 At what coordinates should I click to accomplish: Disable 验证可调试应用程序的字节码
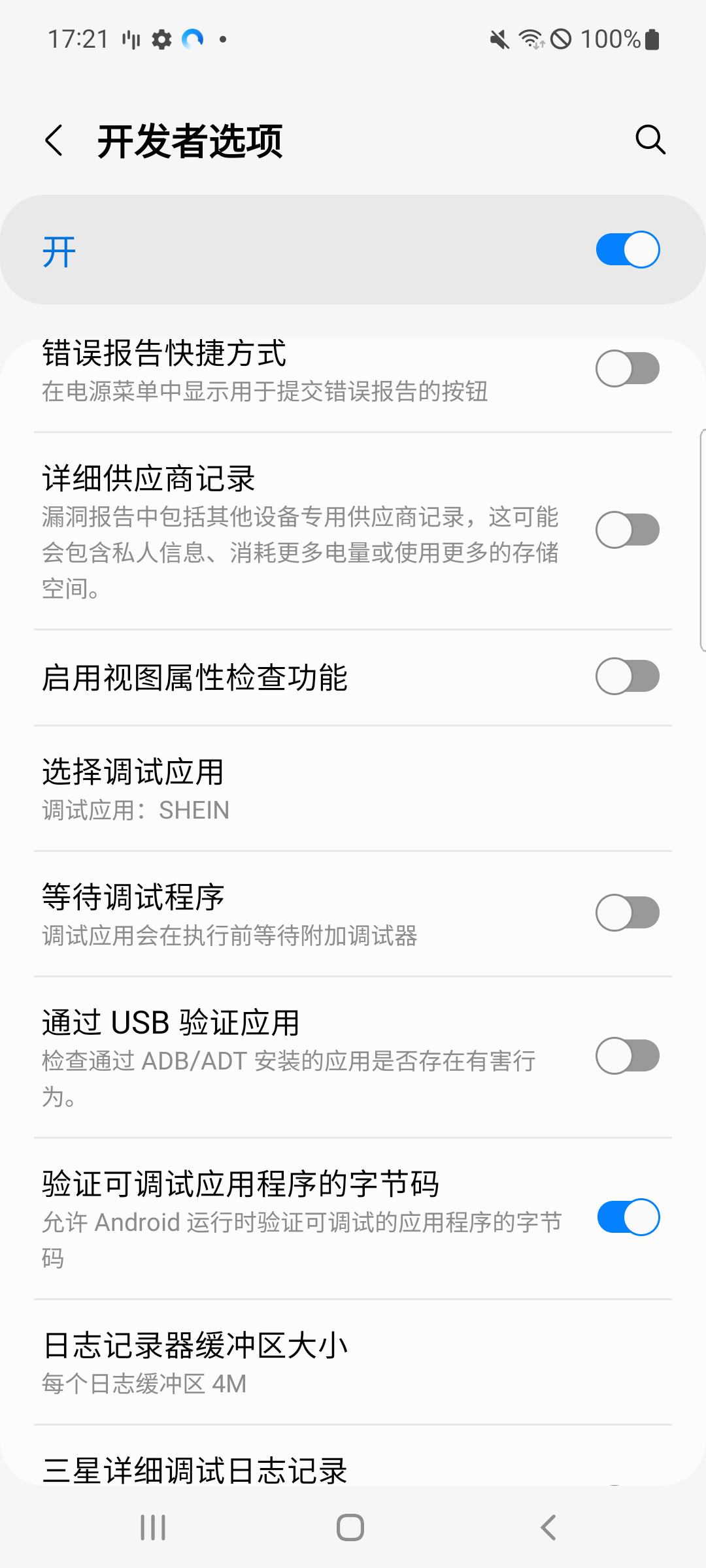pos(628,1217)
